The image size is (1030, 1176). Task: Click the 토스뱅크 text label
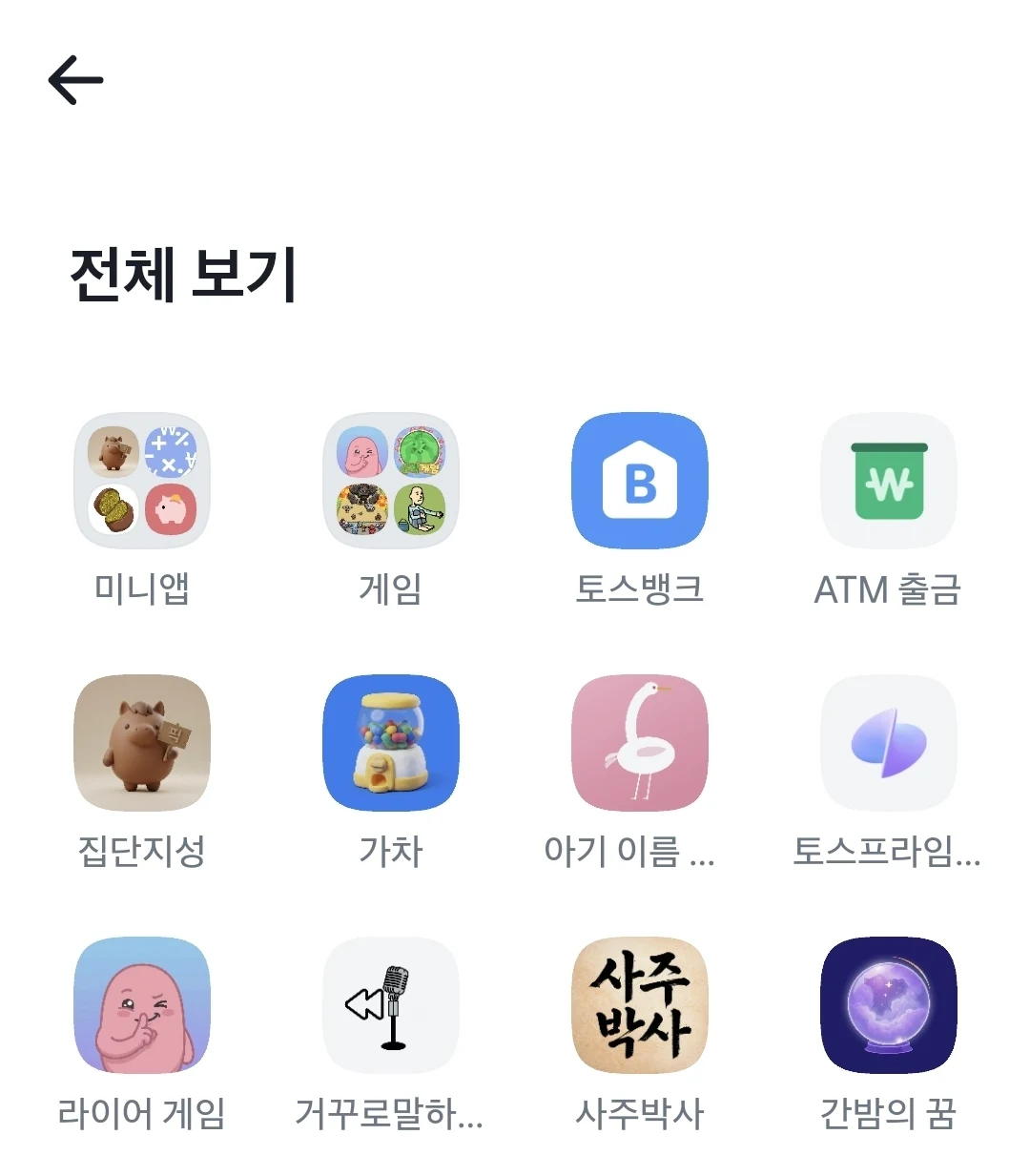639,591
